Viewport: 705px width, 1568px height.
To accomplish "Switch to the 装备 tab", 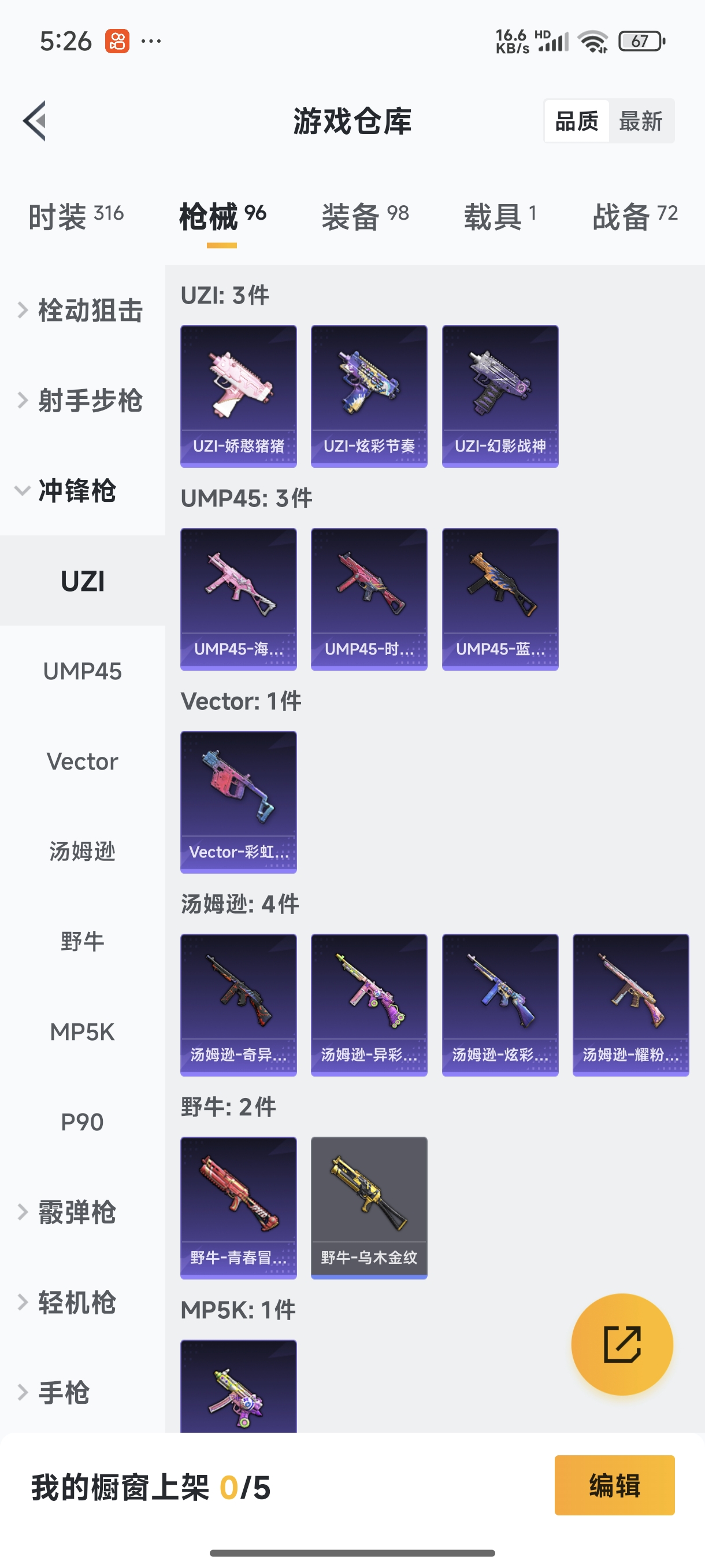I will (x=365, y=216).
